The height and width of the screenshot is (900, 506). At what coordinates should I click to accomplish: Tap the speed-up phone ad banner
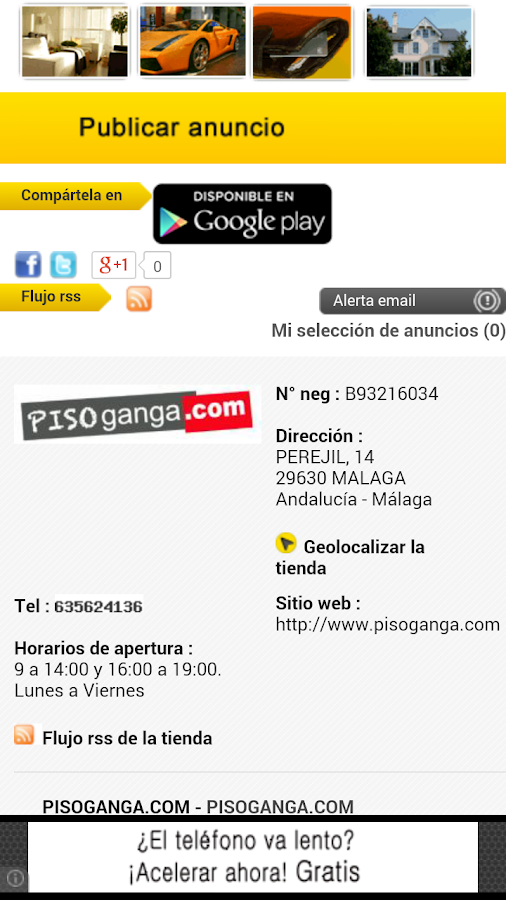(x=253, y=858)
